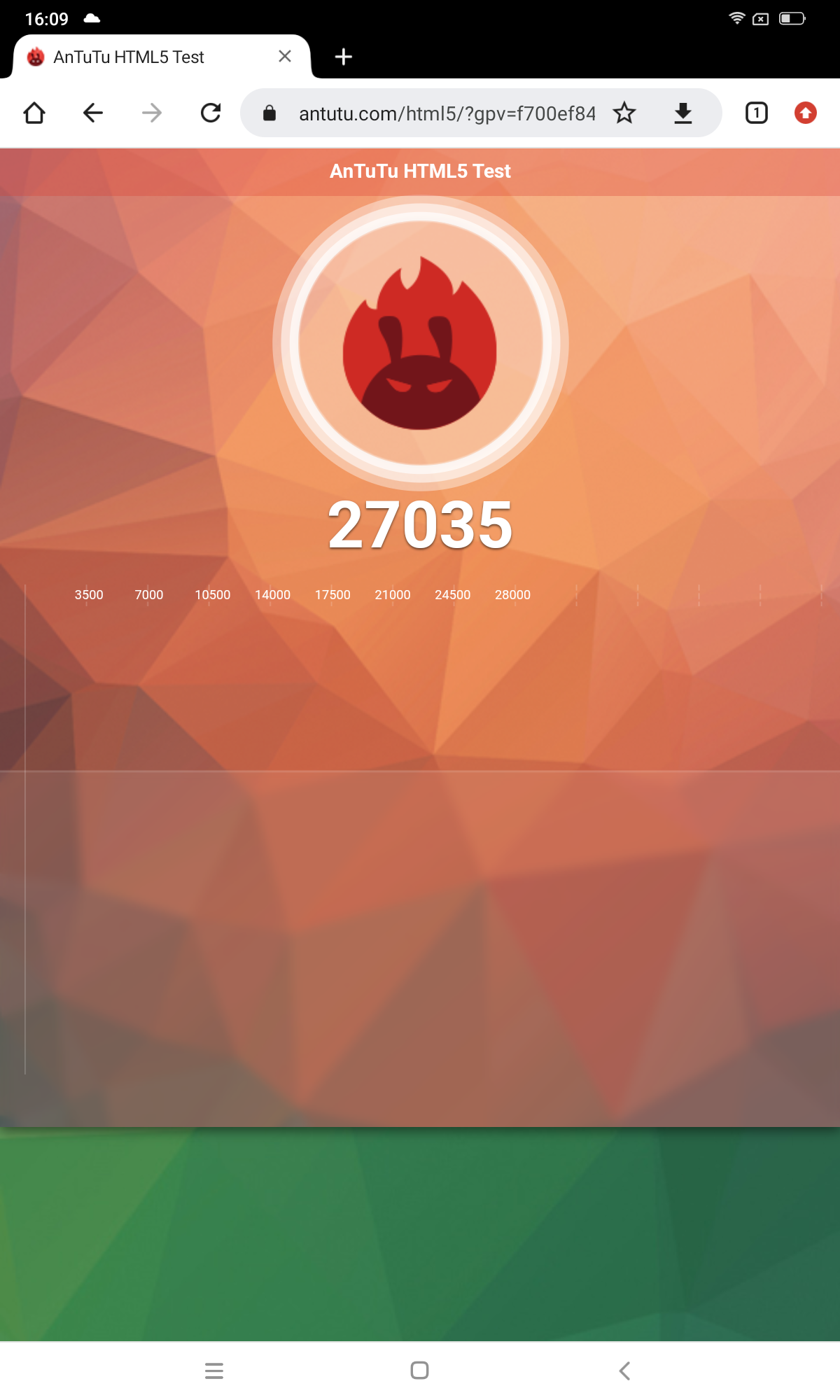
Task: Go to the device home screen
Action: point(419,1371)
